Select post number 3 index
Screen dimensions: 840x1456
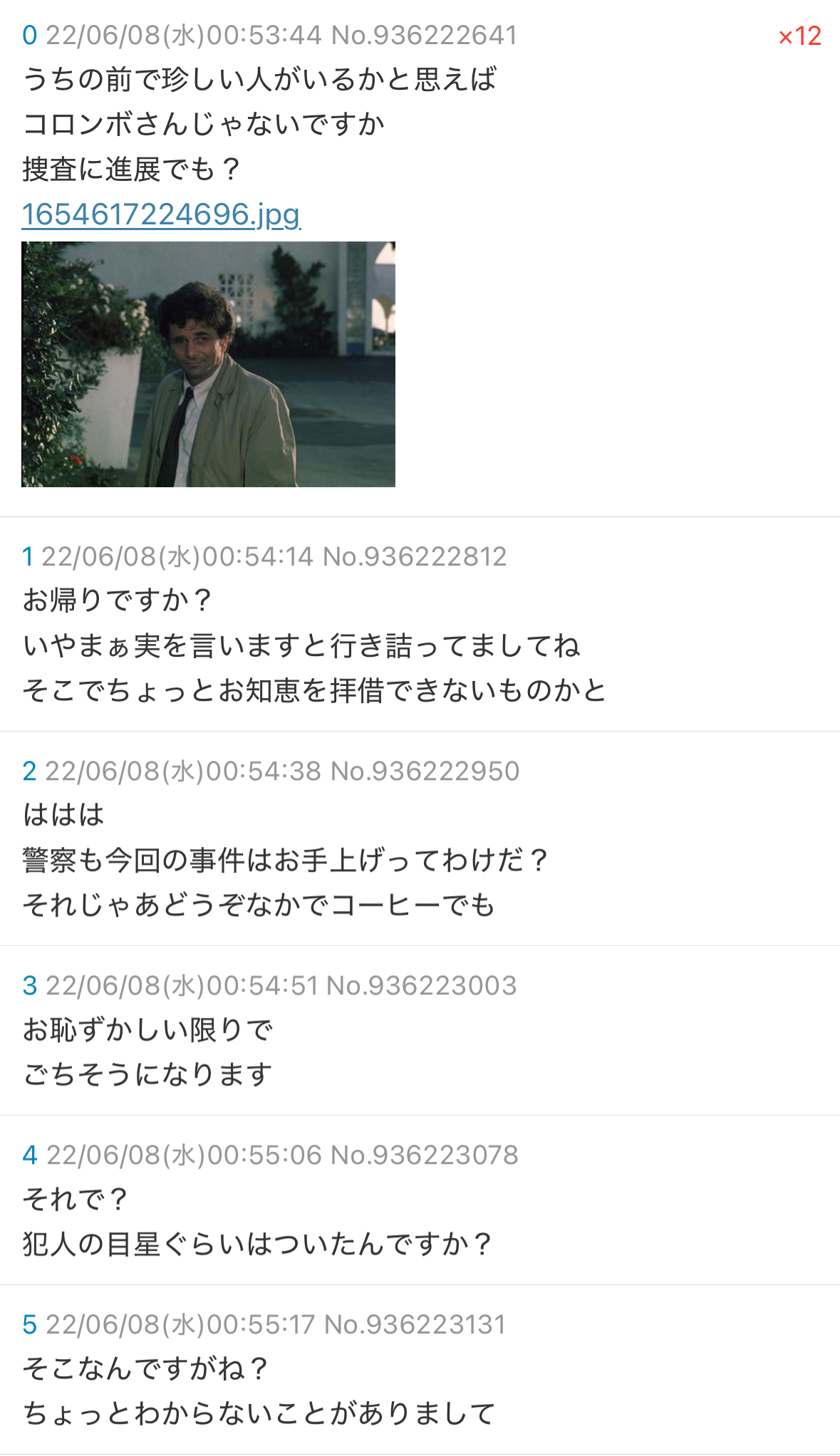[29, 985]
